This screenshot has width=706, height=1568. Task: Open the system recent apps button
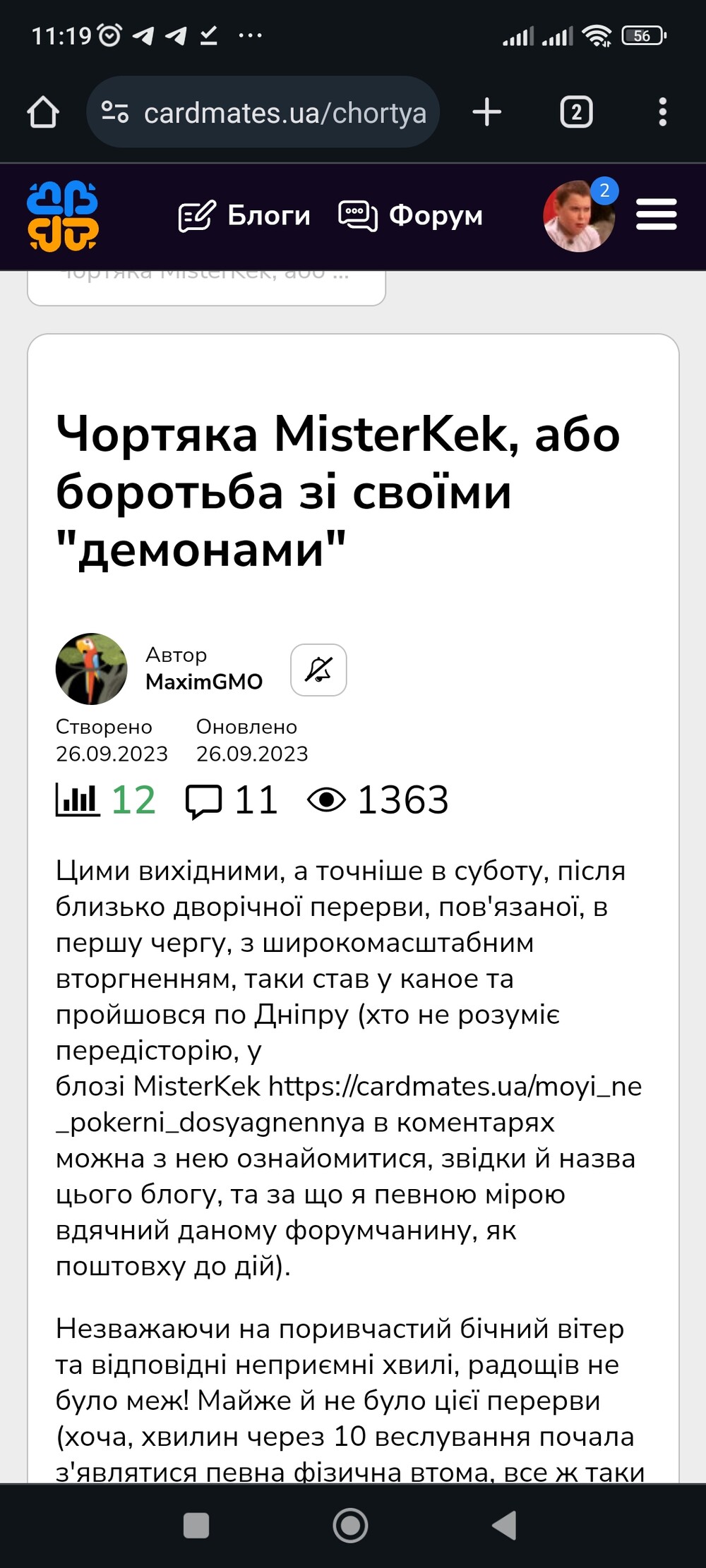[x=196, y=1525]
